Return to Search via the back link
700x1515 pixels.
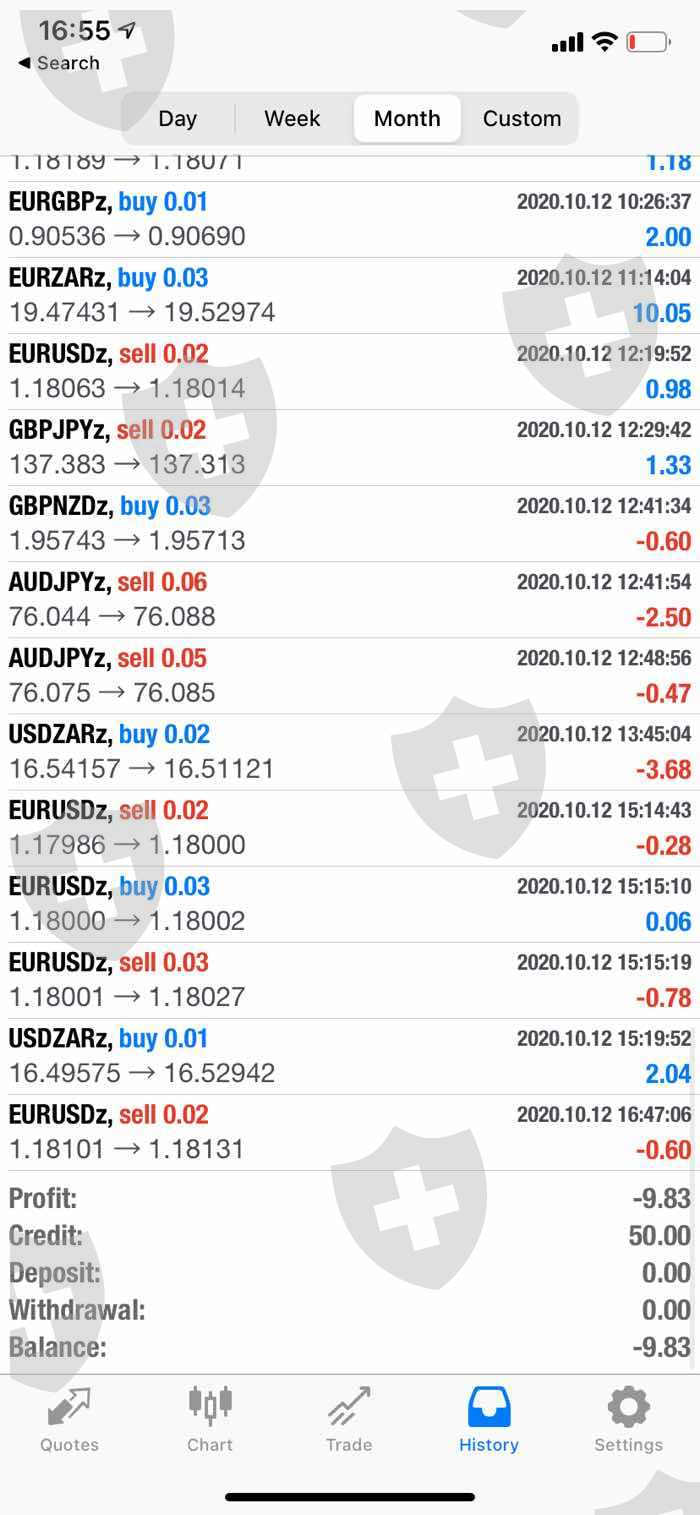[59, 63]
